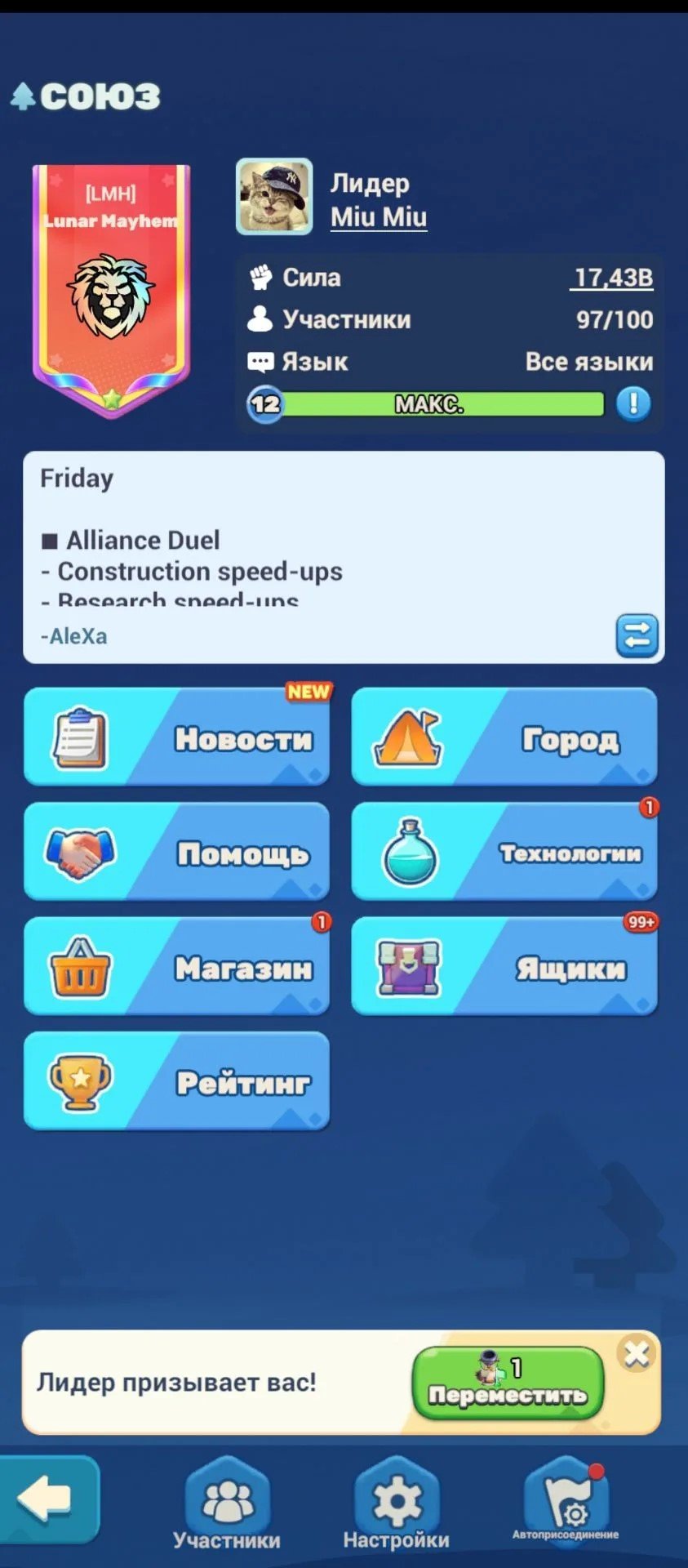The height and width of the screenshot is (1568, 688).
Task: Tap the green Переместить button
Action: click(508, 1383)
